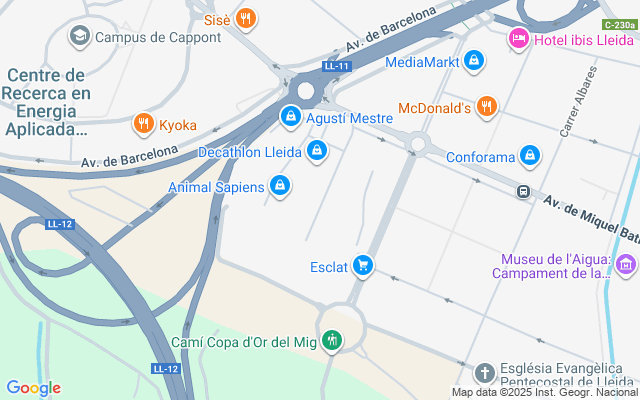The image size is (640, 400).
Task: Tap the Hotel ibis Lleida pin
Action: (519, 39)
